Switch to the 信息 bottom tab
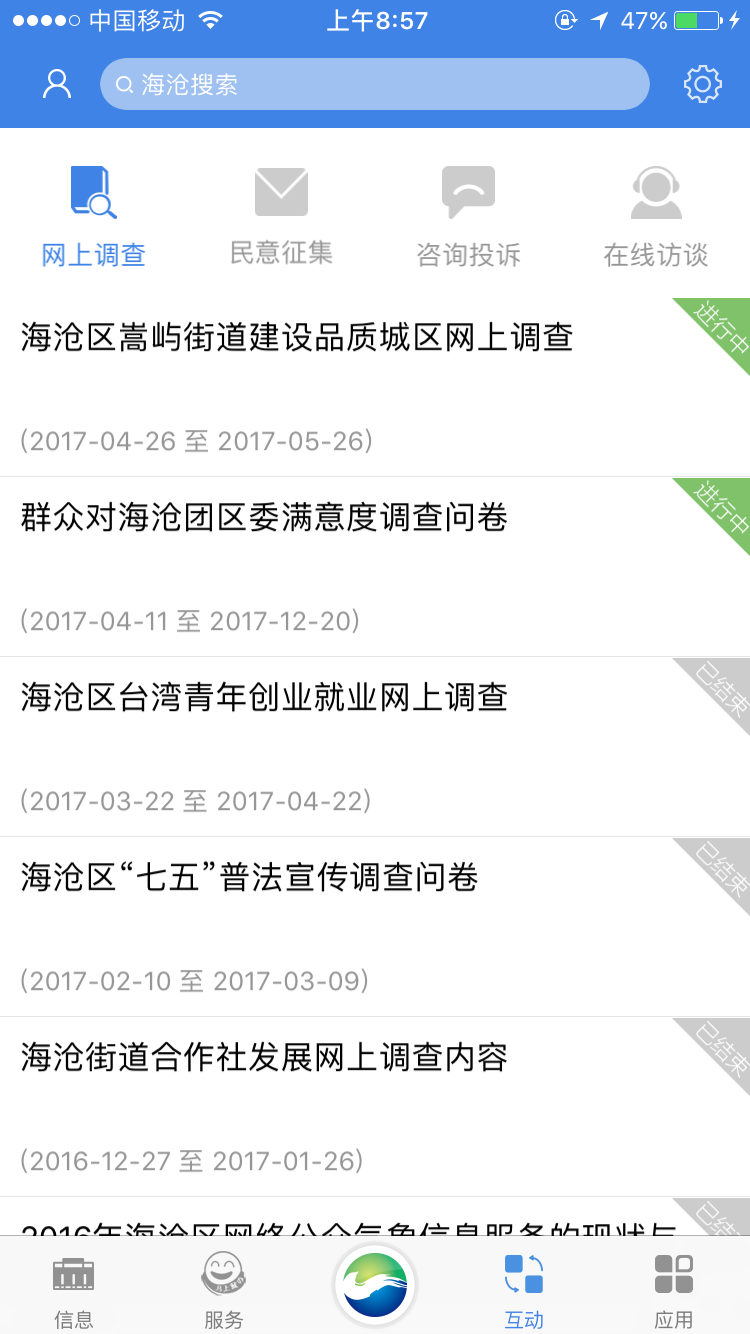 coord(74,1290)
